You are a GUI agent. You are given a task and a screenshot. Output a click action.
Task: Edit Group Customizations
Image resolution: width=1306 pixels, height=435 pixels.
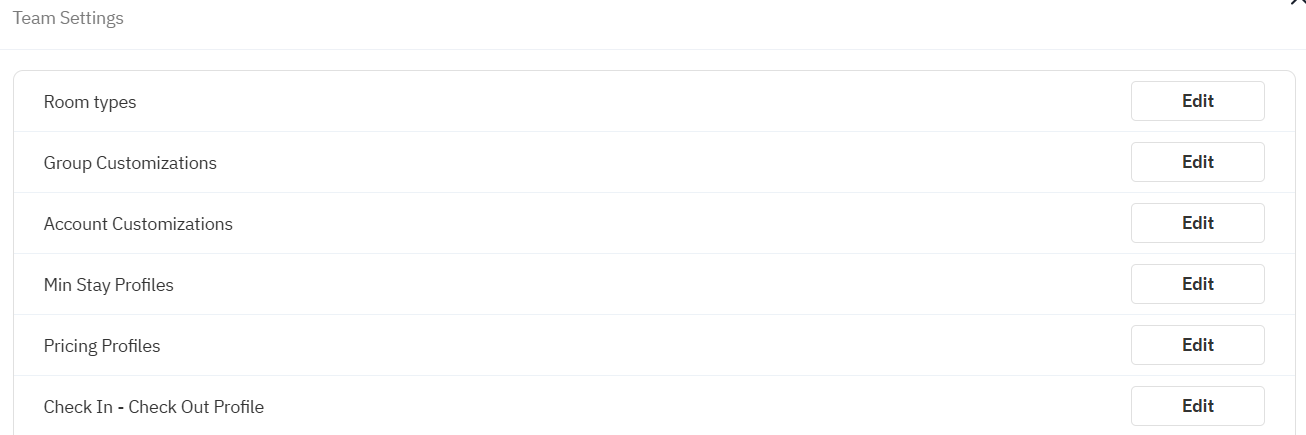(x=1197, y=162)
